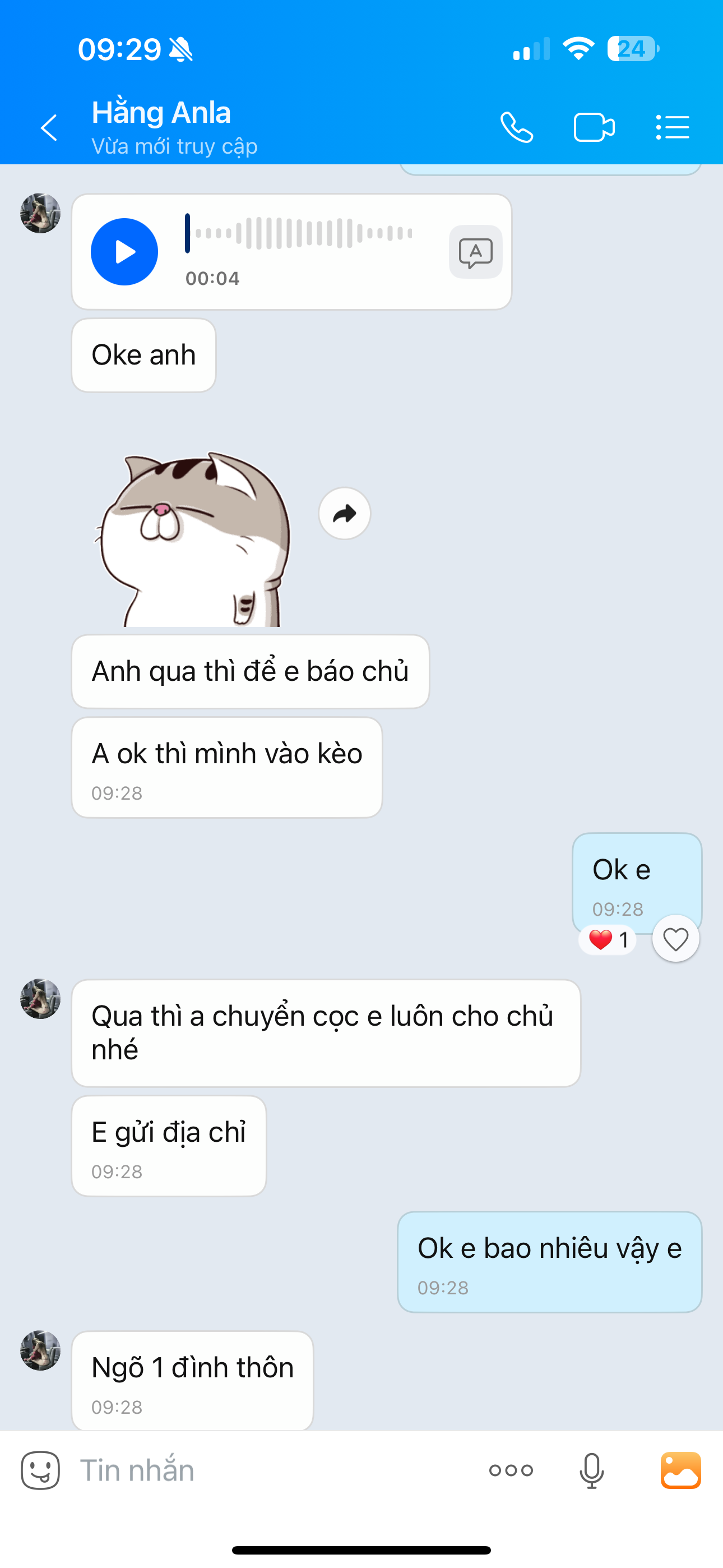Forward the cat sticker
This screenshot has width=723, height=1568.
click(x=345, y=514)
